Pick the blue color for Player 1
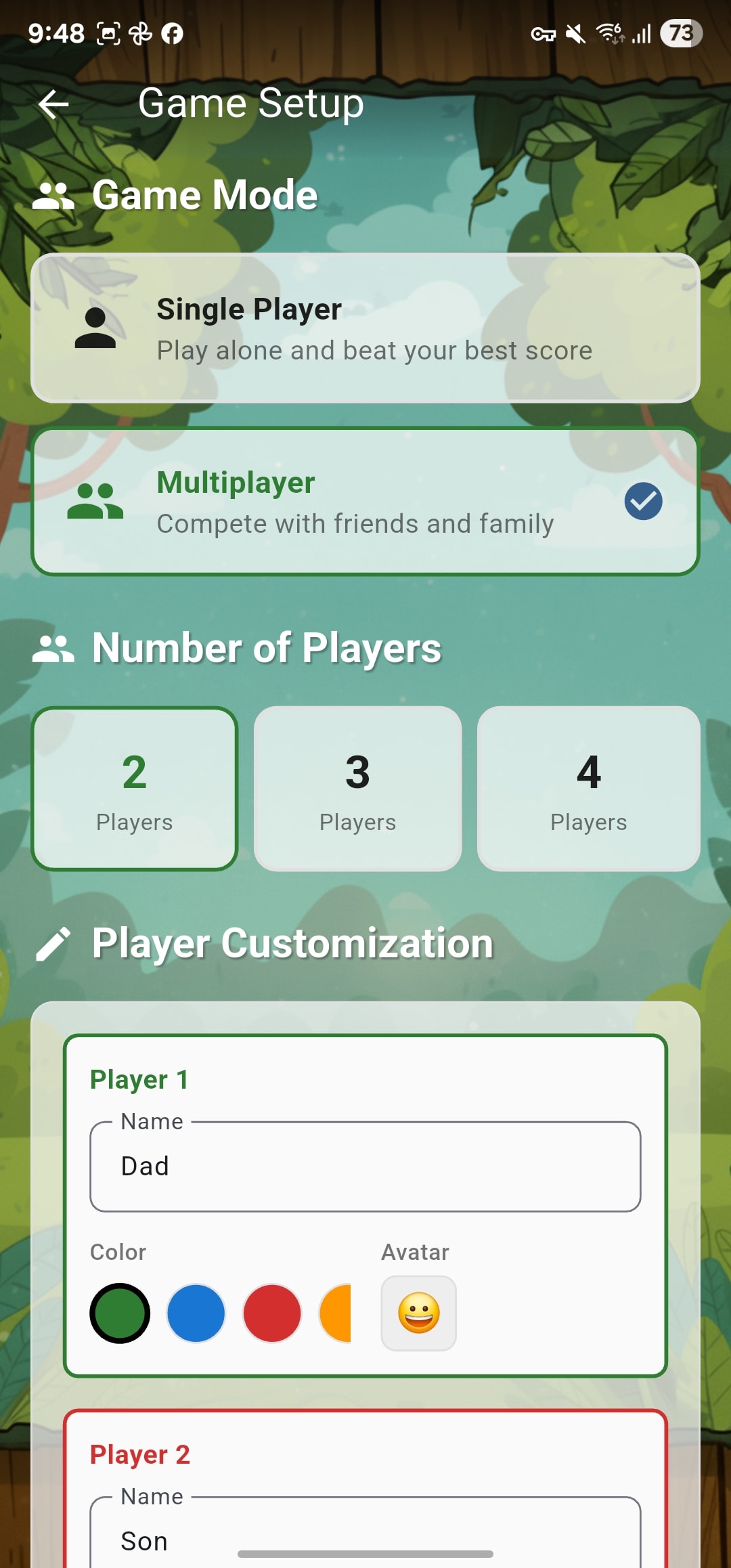 click(196, 1313)
